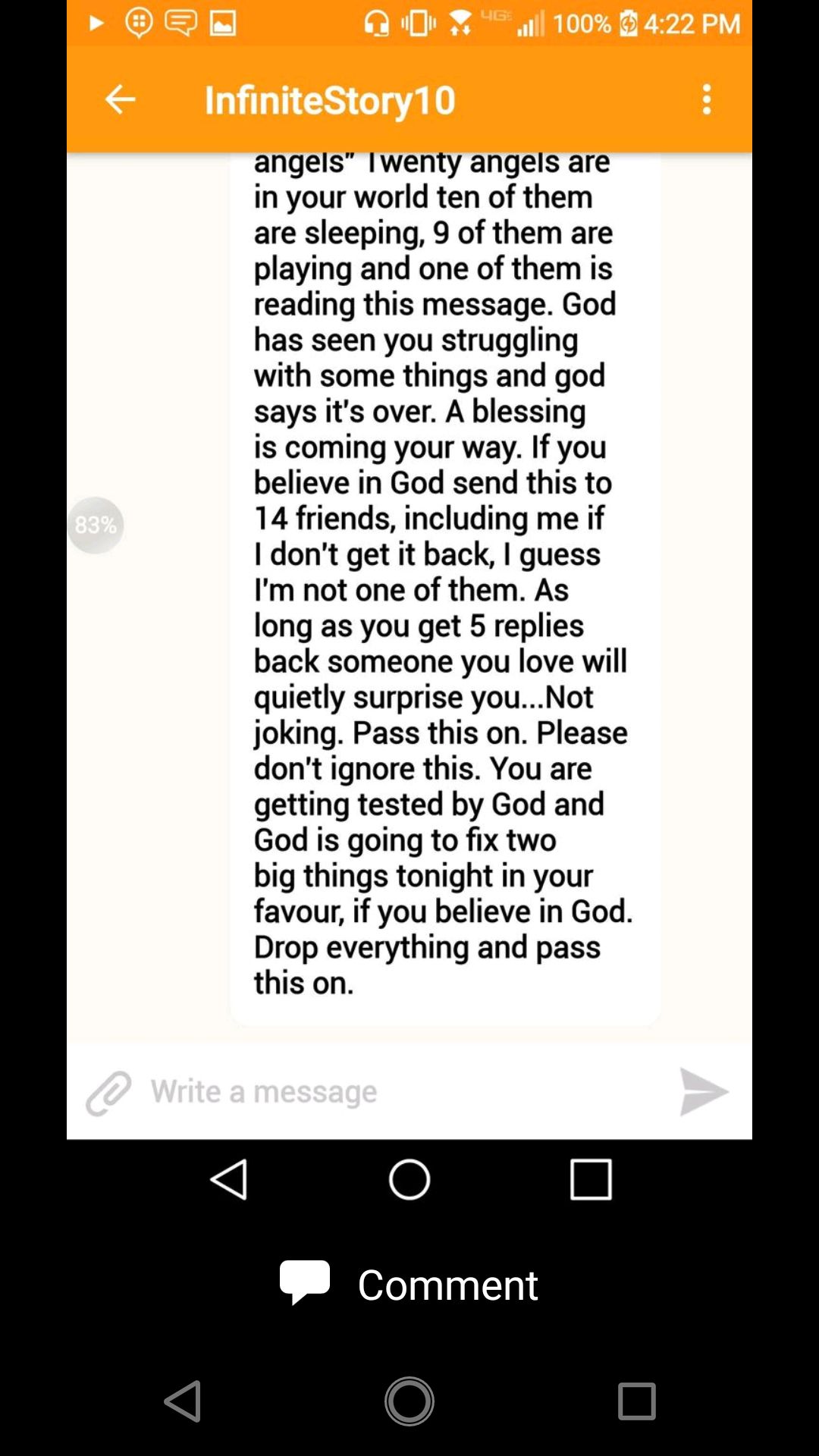Viewport: 819px width, 1456px height.
Task: Tap the Comment button
Action: pos(409,1284)
